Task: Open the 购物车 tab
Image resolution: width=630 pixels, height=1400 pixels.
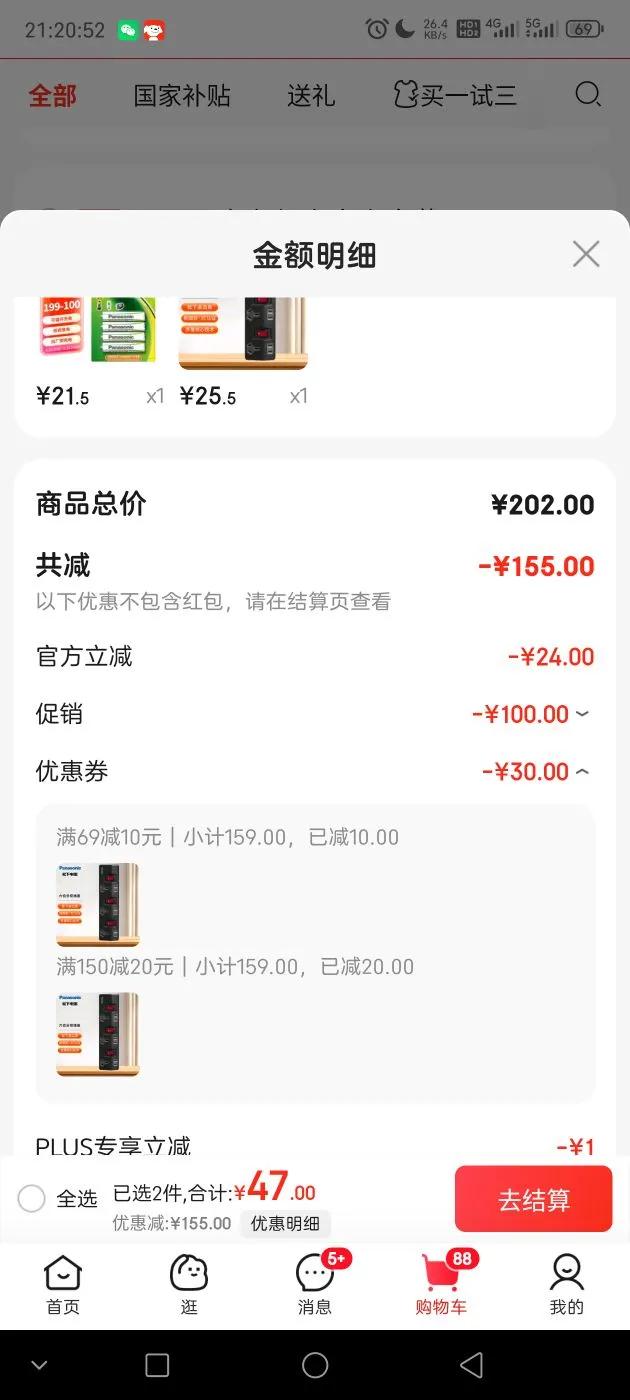Action: [441, 1285]
